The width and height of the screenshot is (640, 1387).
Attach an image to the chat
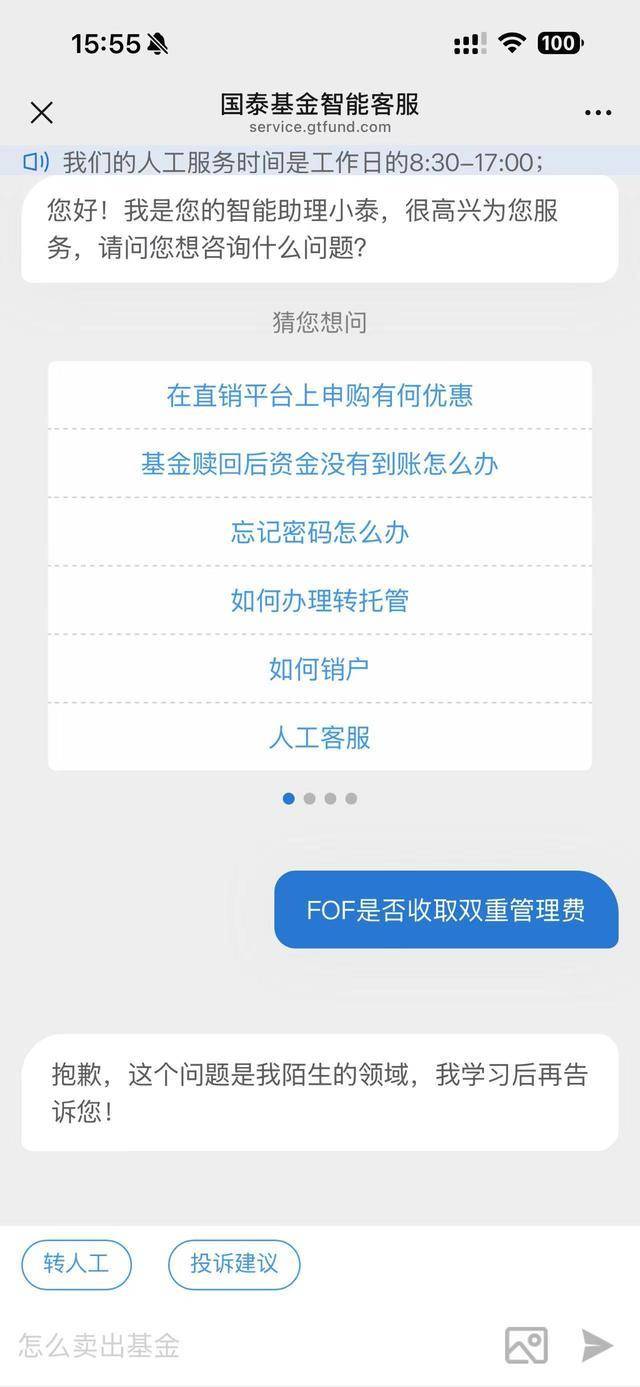click(526, 1345)
